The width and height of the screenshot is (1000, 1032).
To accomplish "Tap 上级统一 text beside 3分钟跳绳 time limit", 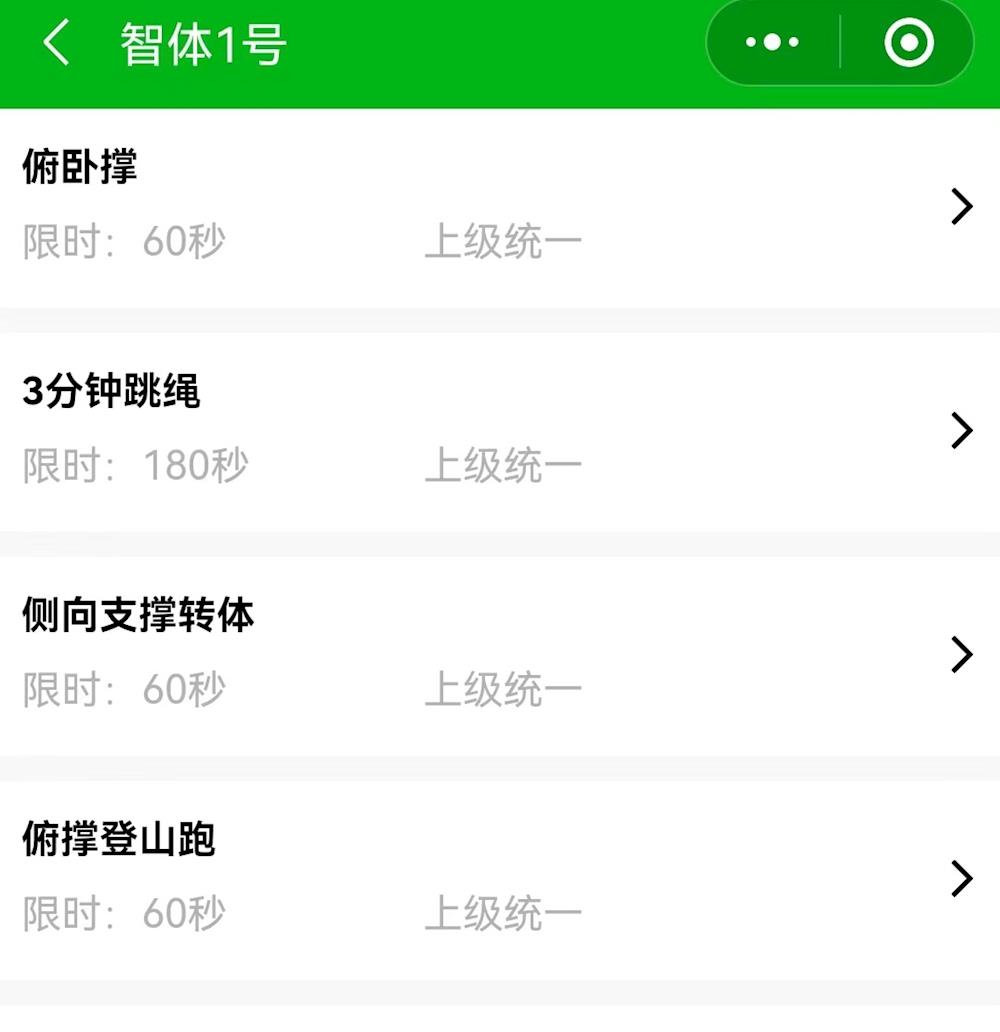I will pyautogui.click(x=500, y=465).
